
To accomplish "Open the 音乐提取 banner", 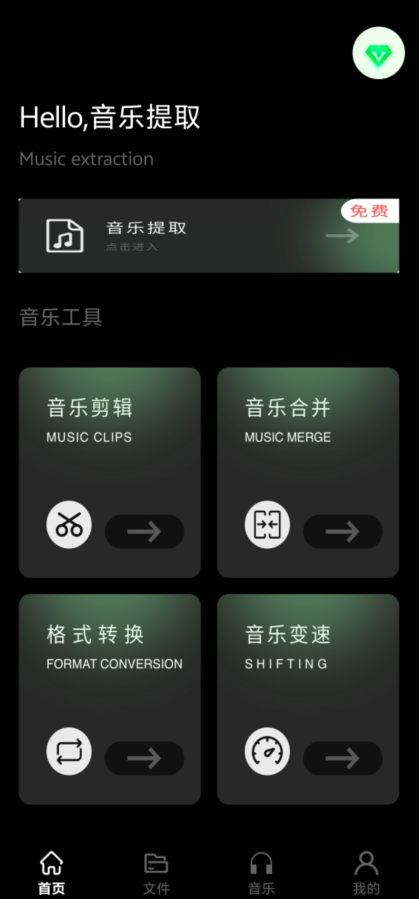I will click(209, 236).
